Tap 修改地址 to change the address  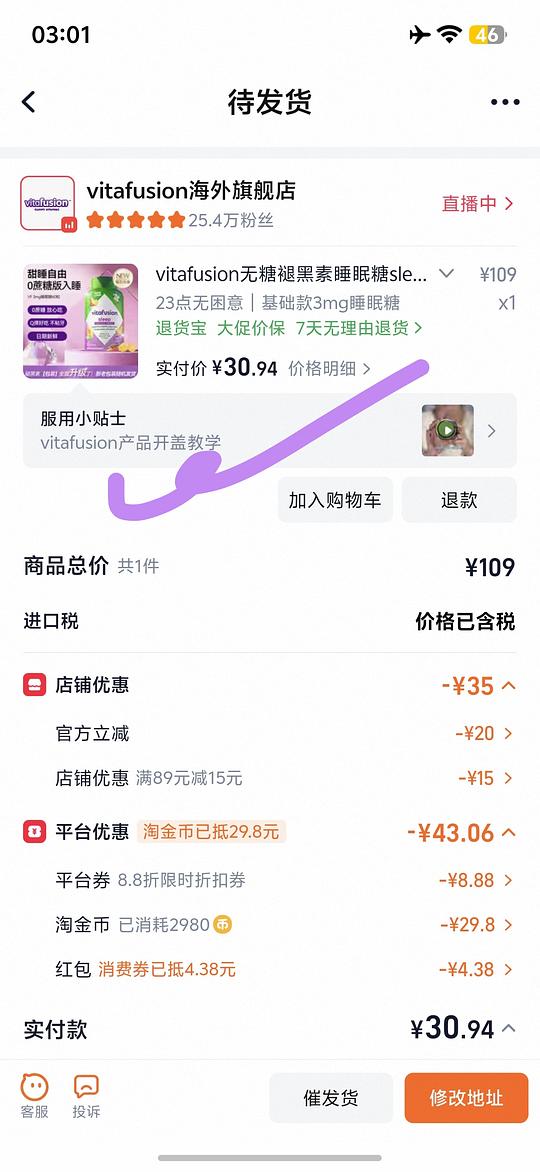click(467, 1098)
